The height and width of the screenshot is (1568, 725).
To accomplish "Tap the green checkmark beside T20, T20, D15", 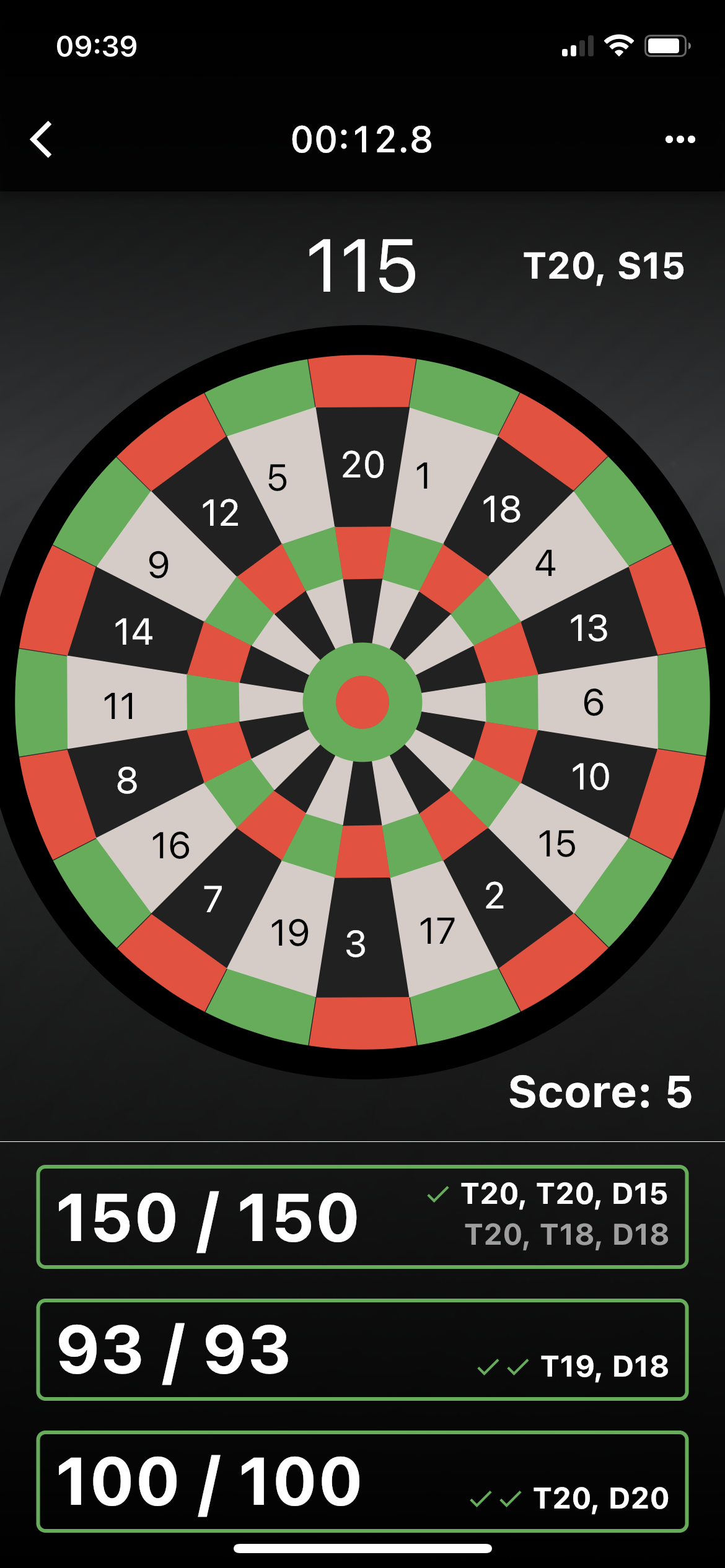I will click(439, 1195).
